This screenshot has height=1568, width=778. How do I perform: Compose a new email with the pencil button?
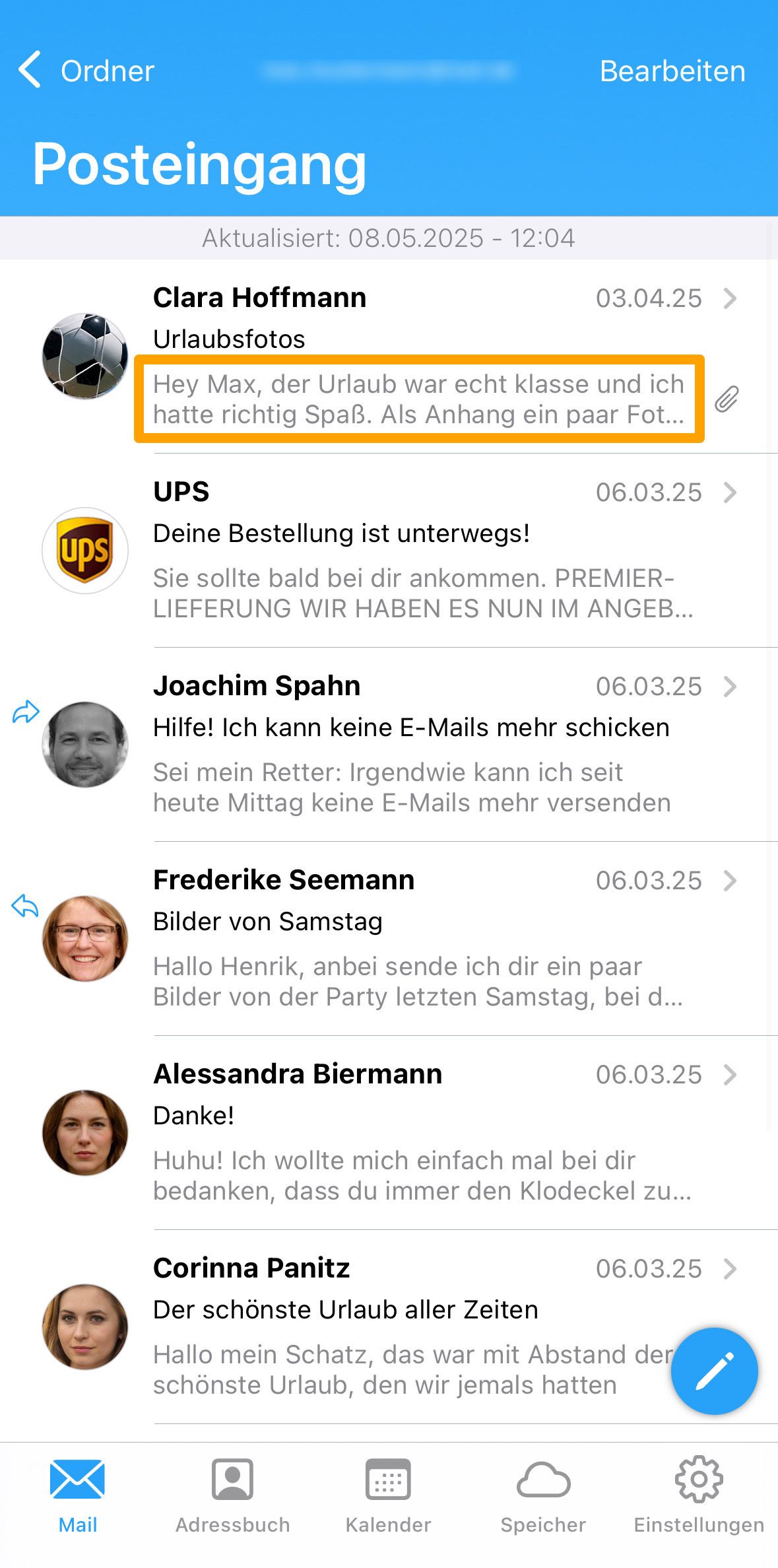[x=715, y=1371]
